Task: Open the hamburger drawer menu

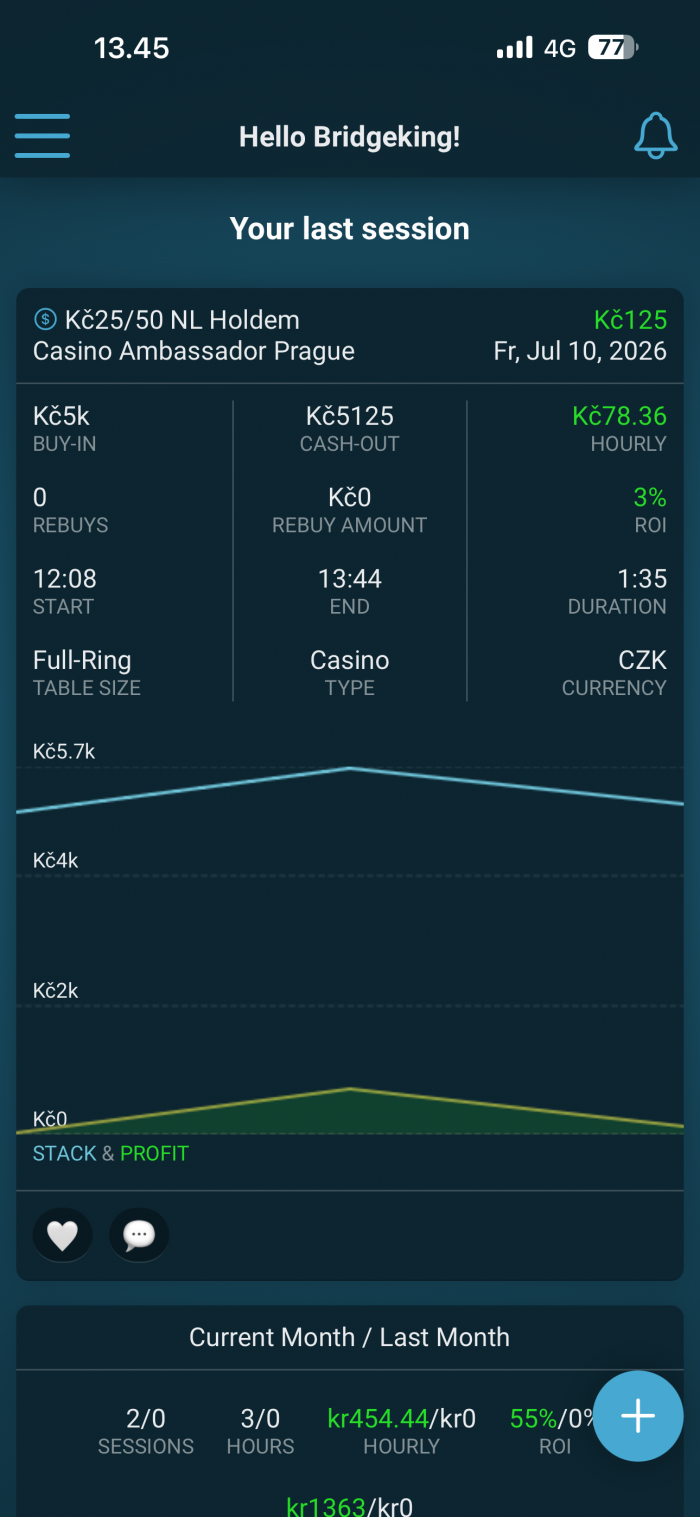Action: pyautogui.click(x=42, y=136)
